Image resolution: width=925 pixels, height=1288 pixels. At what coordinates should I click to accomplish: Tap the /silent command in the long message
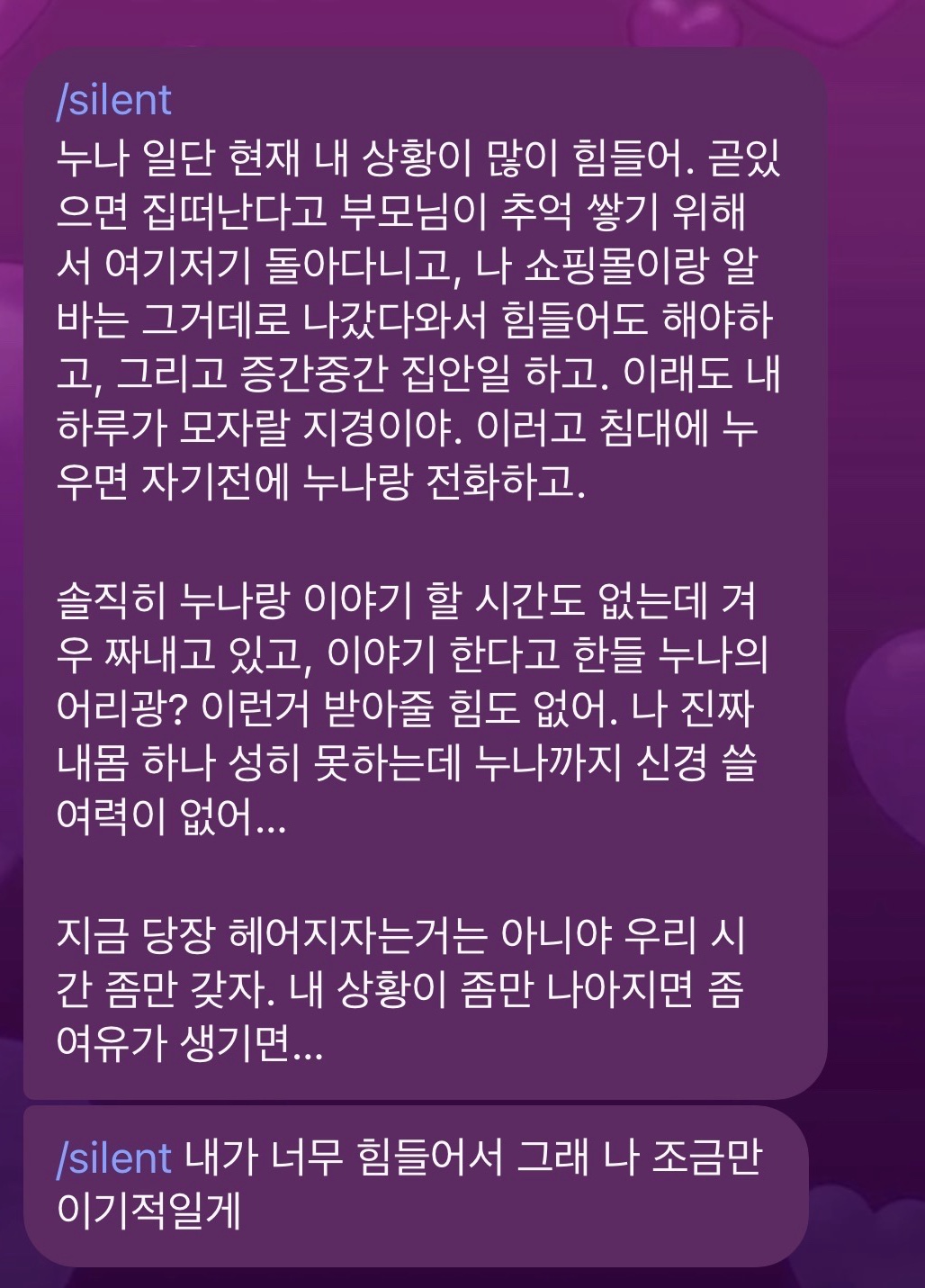point(113,101)
